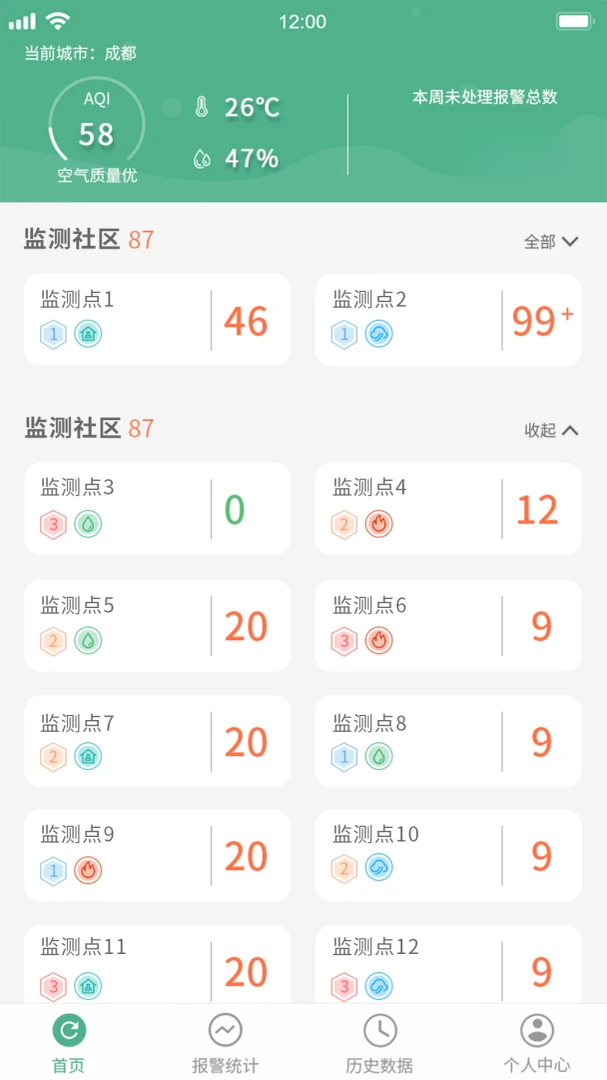Open the 个人中心 tab
This screenshot has width=607, height=1080.
[536, 1043]
